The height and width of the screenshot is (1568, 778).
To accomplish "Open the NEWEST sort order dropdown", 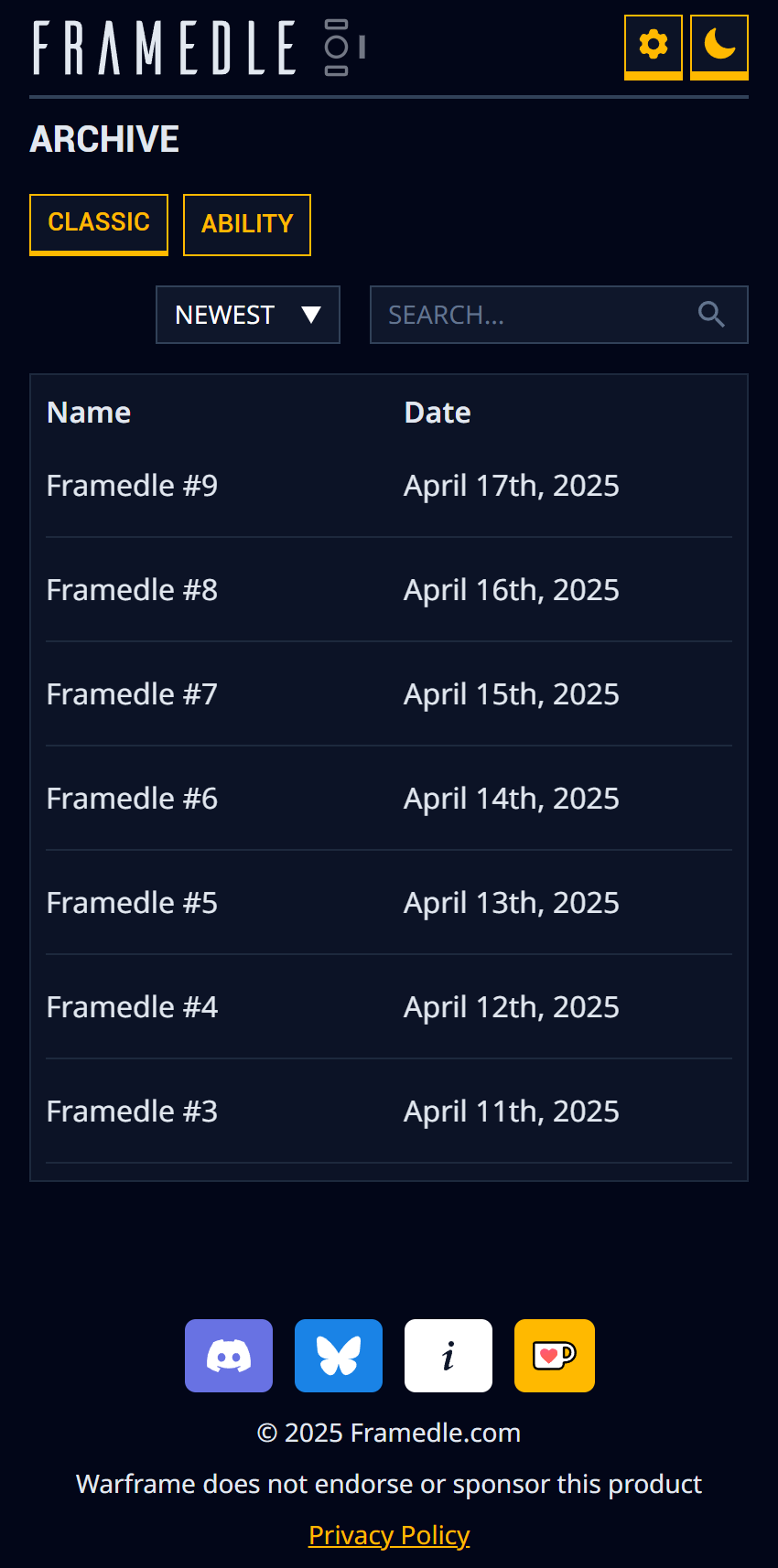I will (247, 315).
